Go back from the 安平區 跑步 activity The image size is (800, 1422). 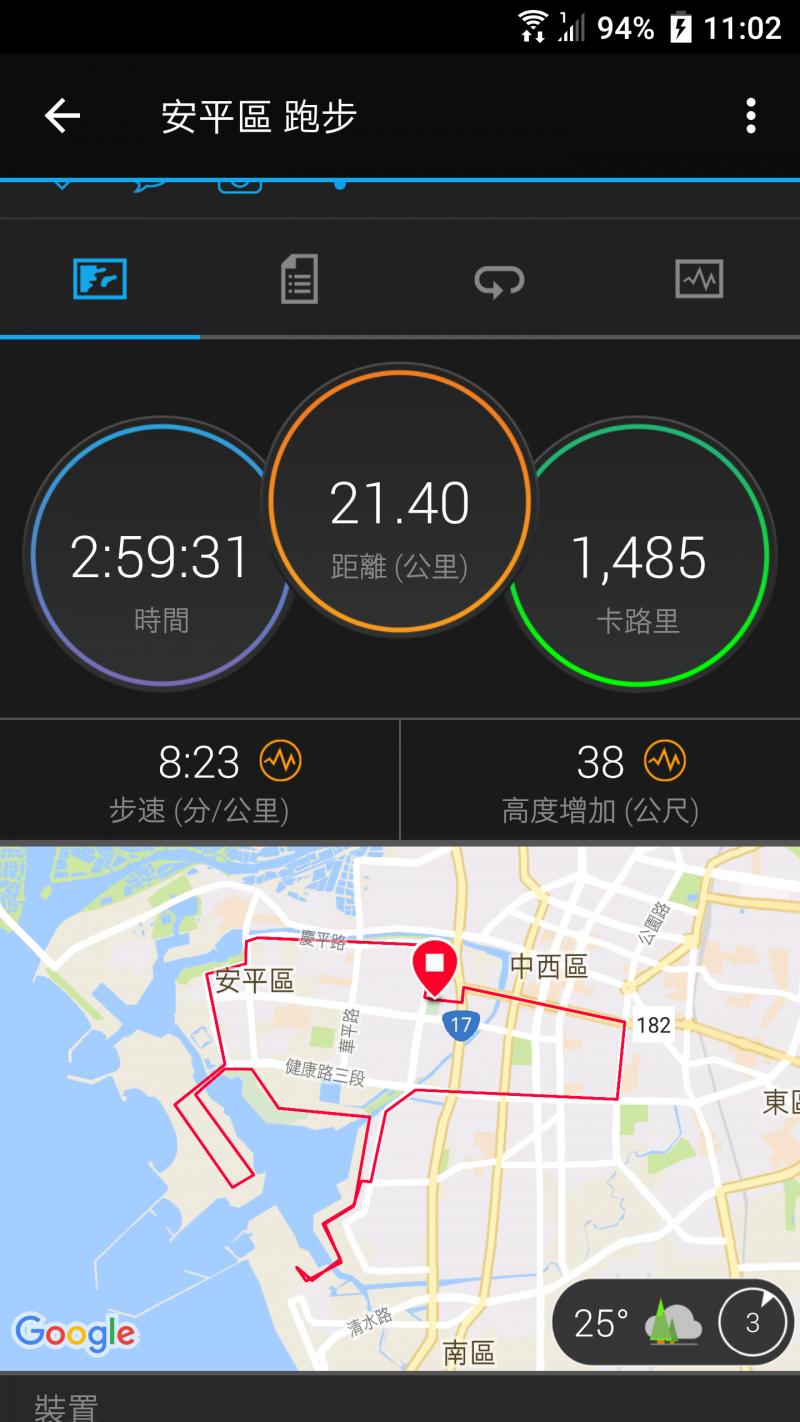coord(62,116)
